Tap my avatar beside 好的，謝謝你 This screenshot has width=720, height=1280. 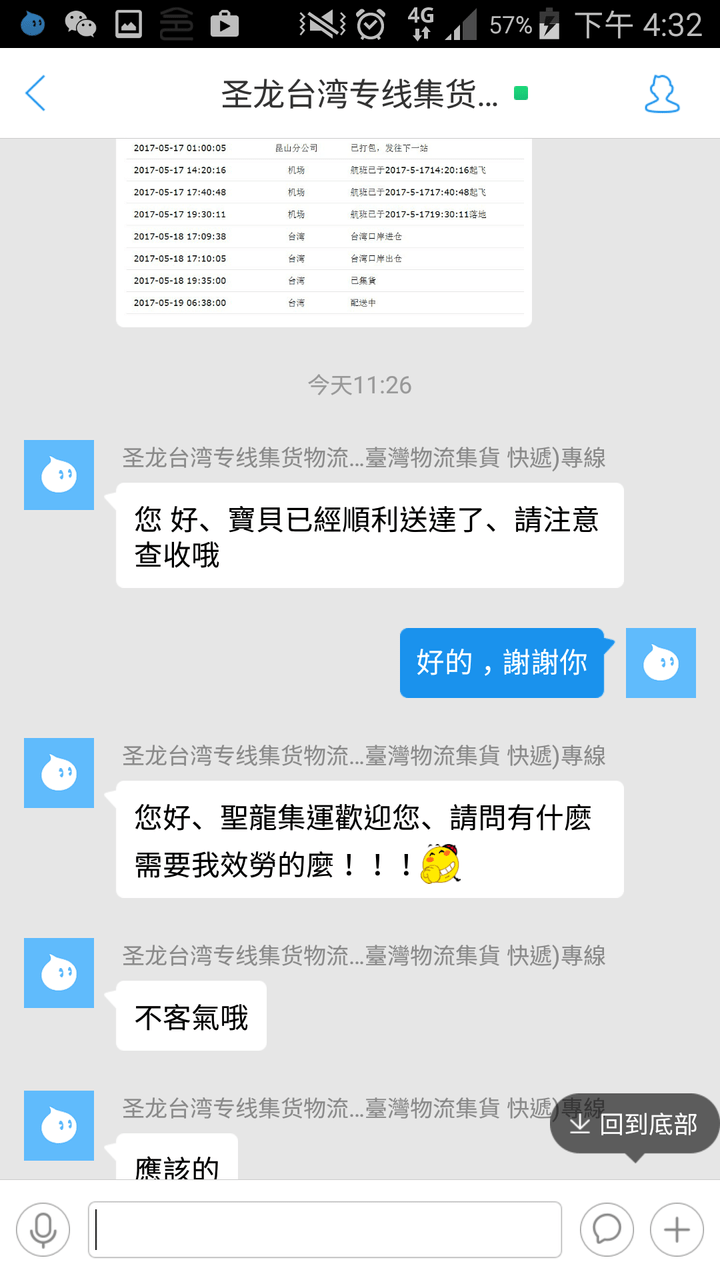(x=661, y=663)
